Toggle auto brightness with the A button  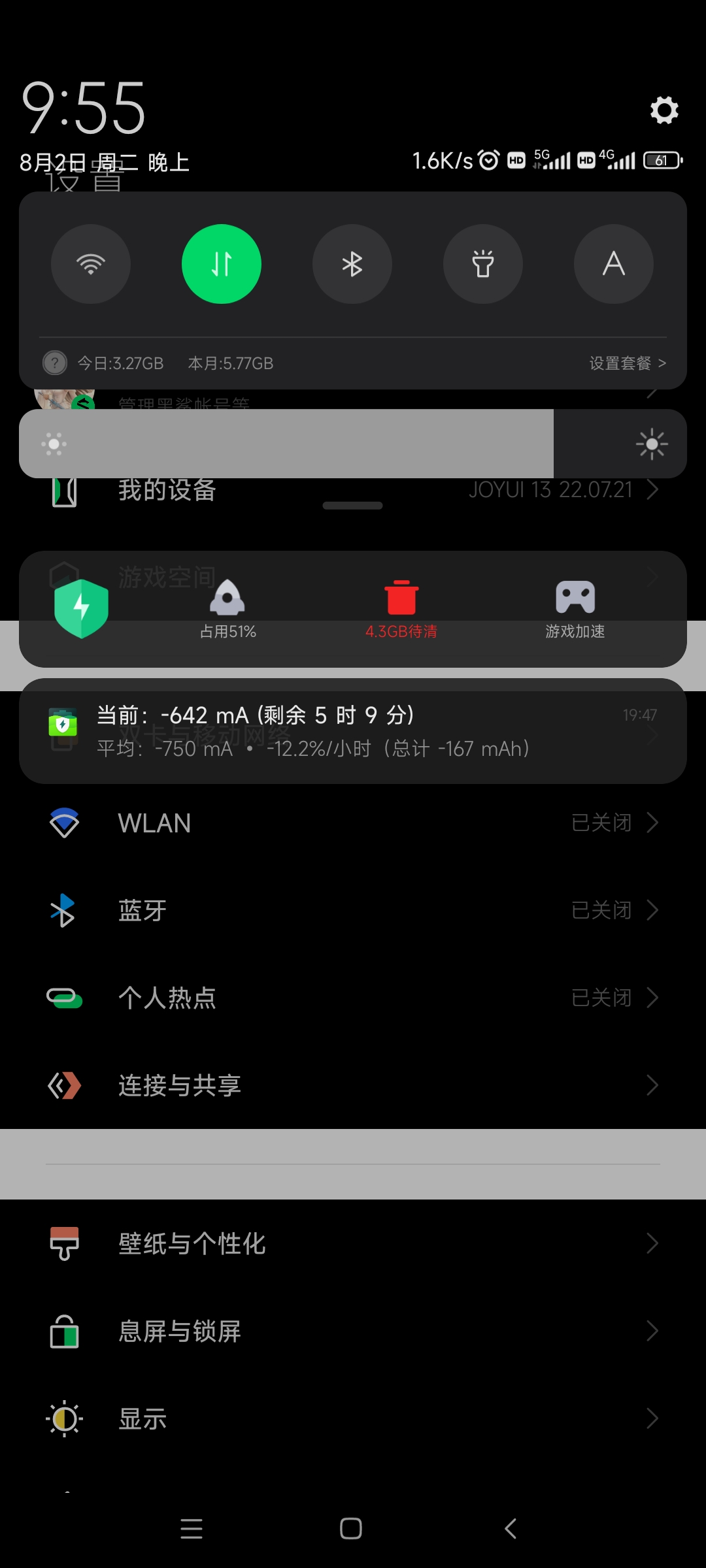tap(613, 264)
